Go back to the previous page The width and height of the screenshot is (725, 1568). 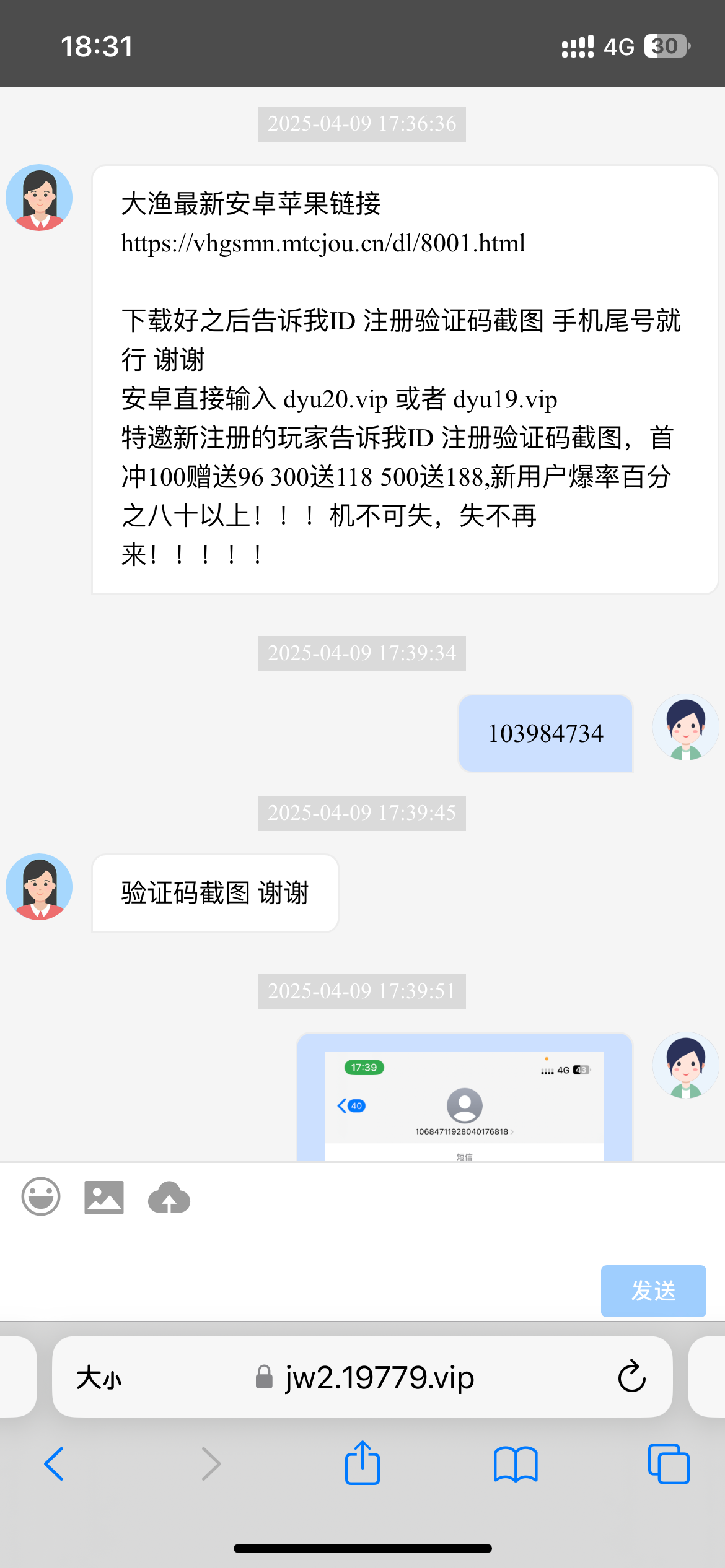[55, 1464]
